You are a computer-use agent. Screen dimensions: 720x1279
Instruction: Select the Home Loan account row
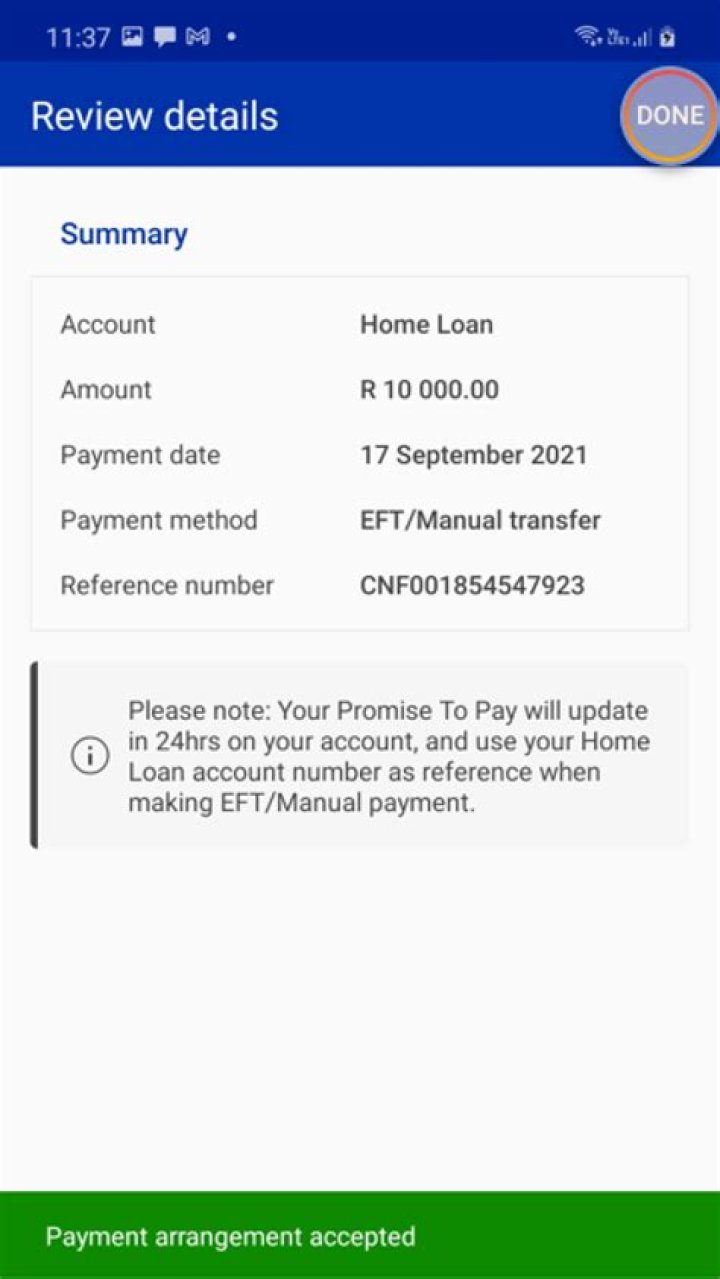click(426, 324)
